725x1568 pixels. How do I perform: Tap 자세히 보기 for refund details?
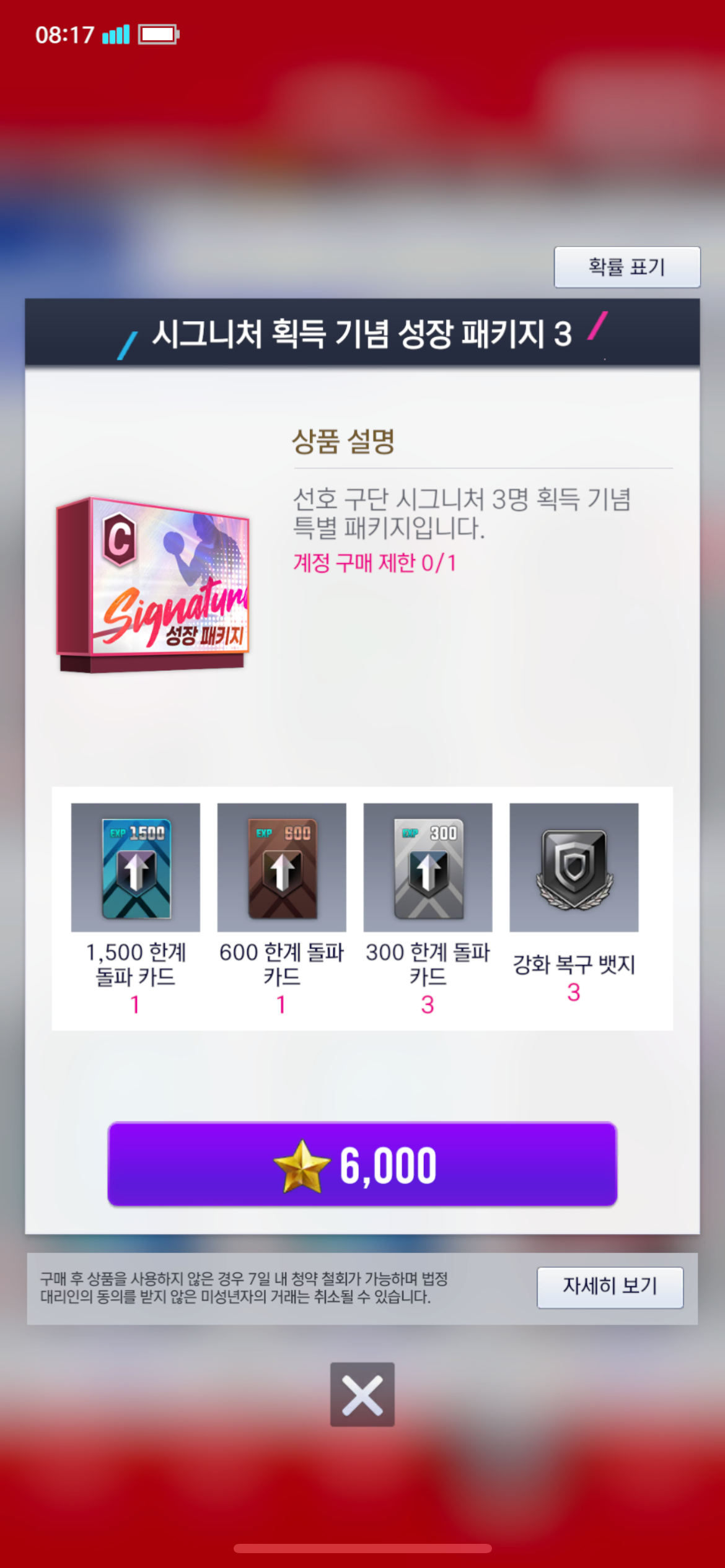[x=610, y=1287]
